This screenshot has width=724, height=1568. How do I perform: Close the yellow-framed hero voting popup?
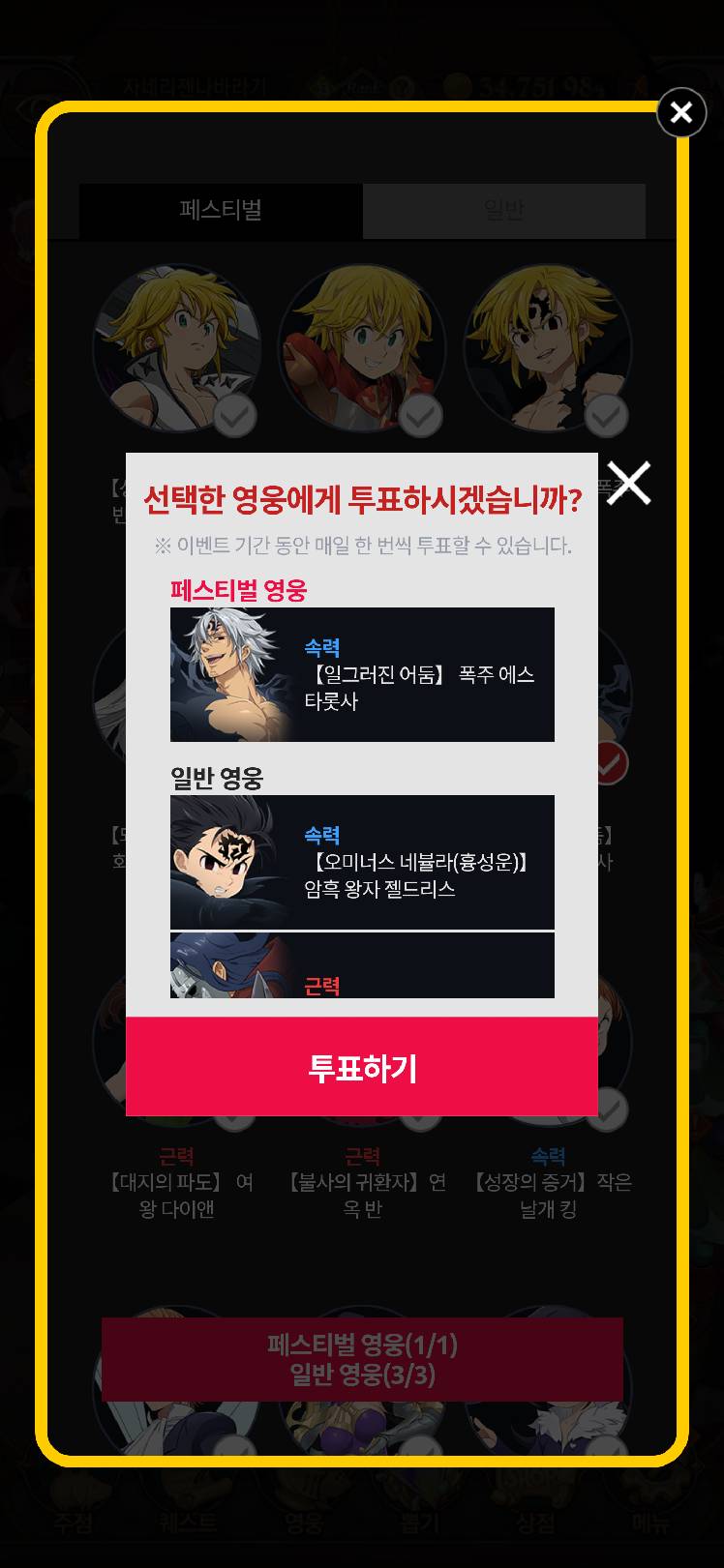681,113
